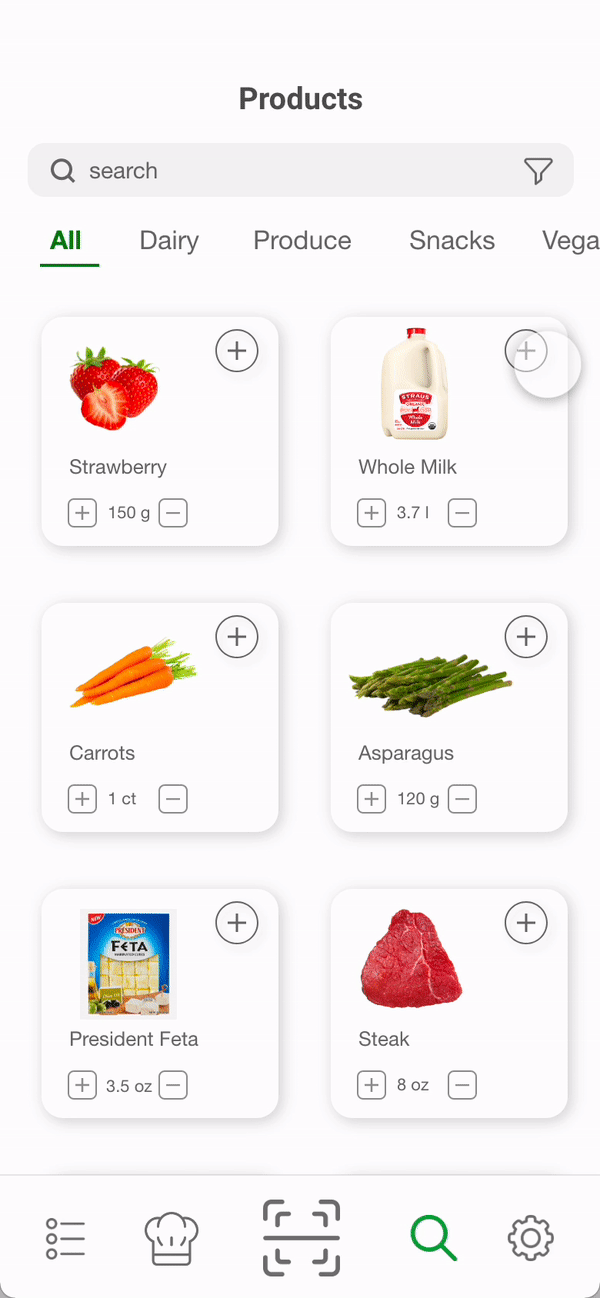Add President Feta with circled plus
Image resolution: width=600 pixels, height=1298 pixels.
point(237,923)
